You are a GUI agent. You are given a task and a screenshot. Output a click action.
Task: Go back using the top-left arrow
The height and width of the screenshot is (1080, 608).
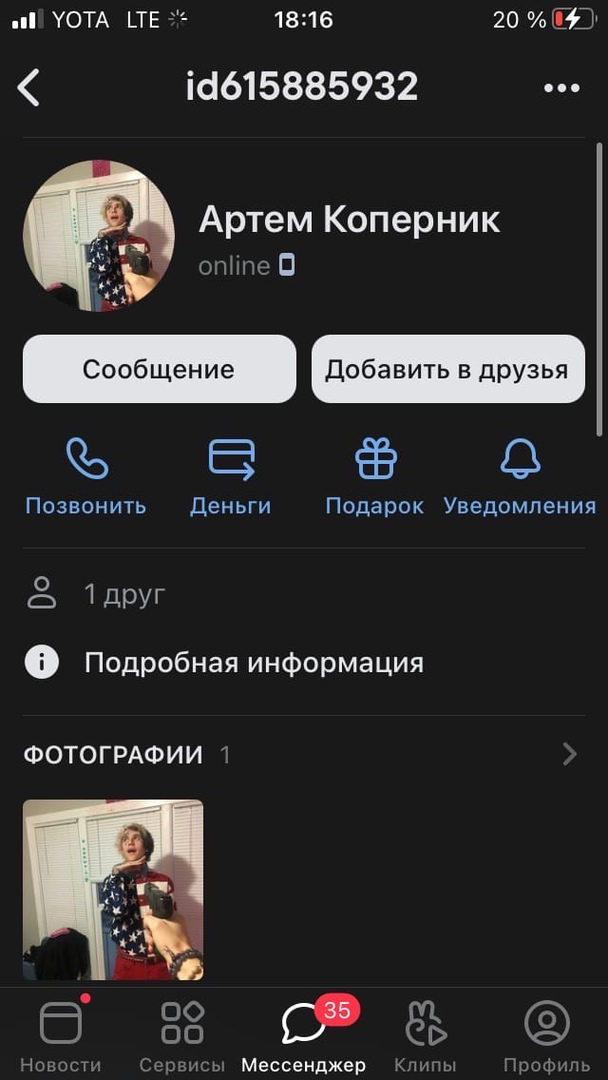pyautogui.click(x=29, y=88)
